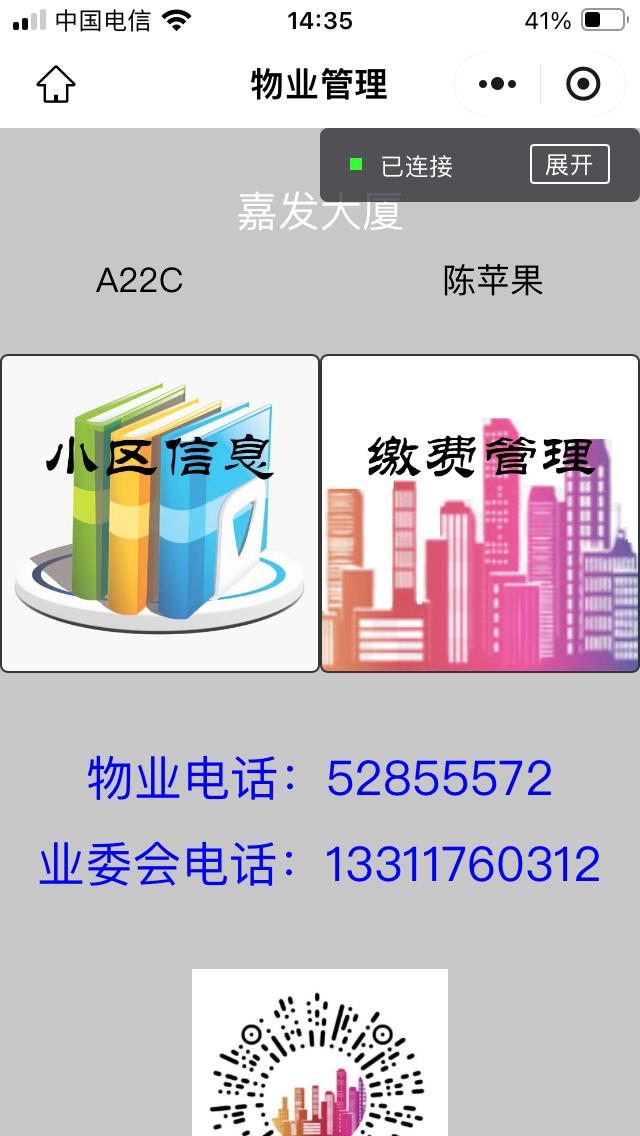Open the three-dot more menu
Viewport: 640px width, 1136px height.
click(x=498, y=85)
